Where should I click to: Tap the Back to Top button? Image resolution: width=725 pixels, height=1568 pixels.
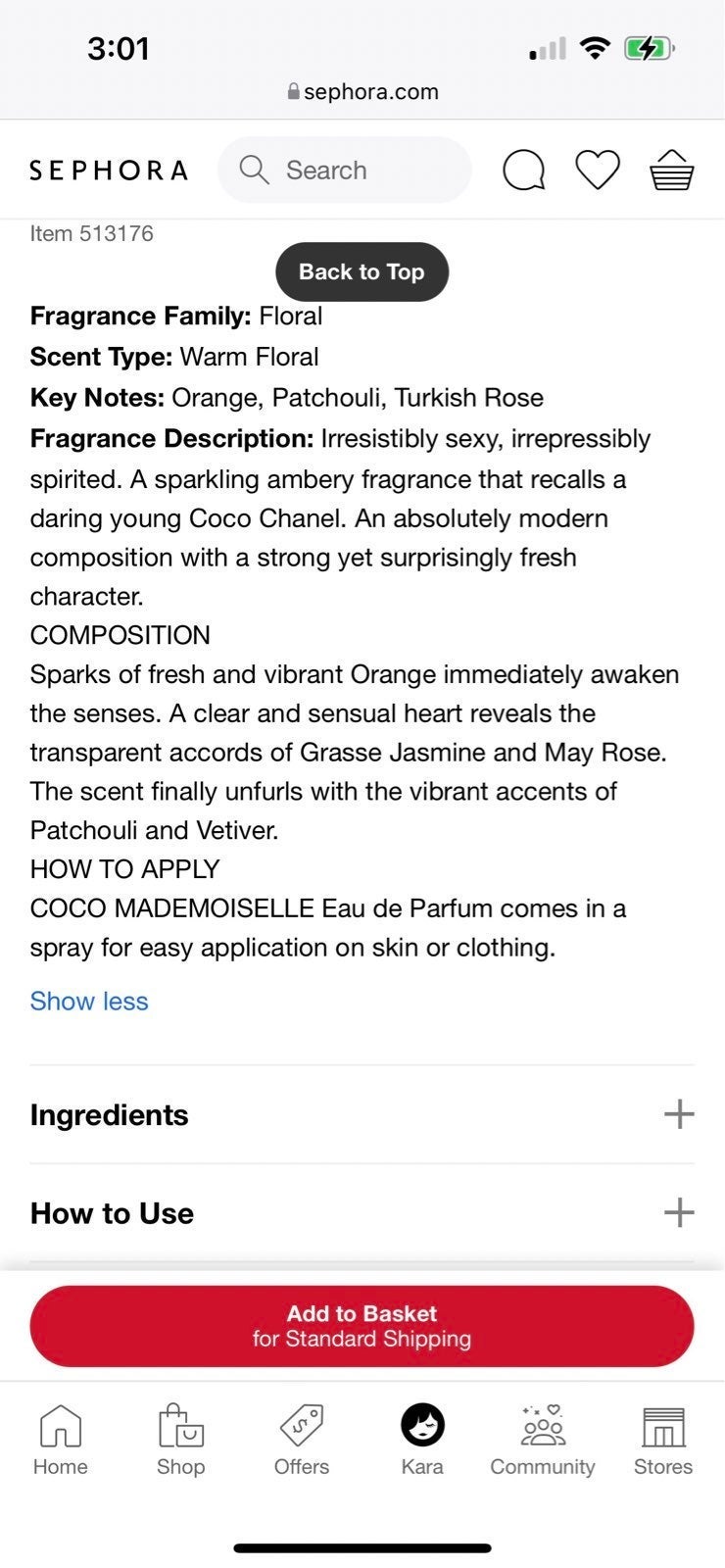tap(362, 271)
